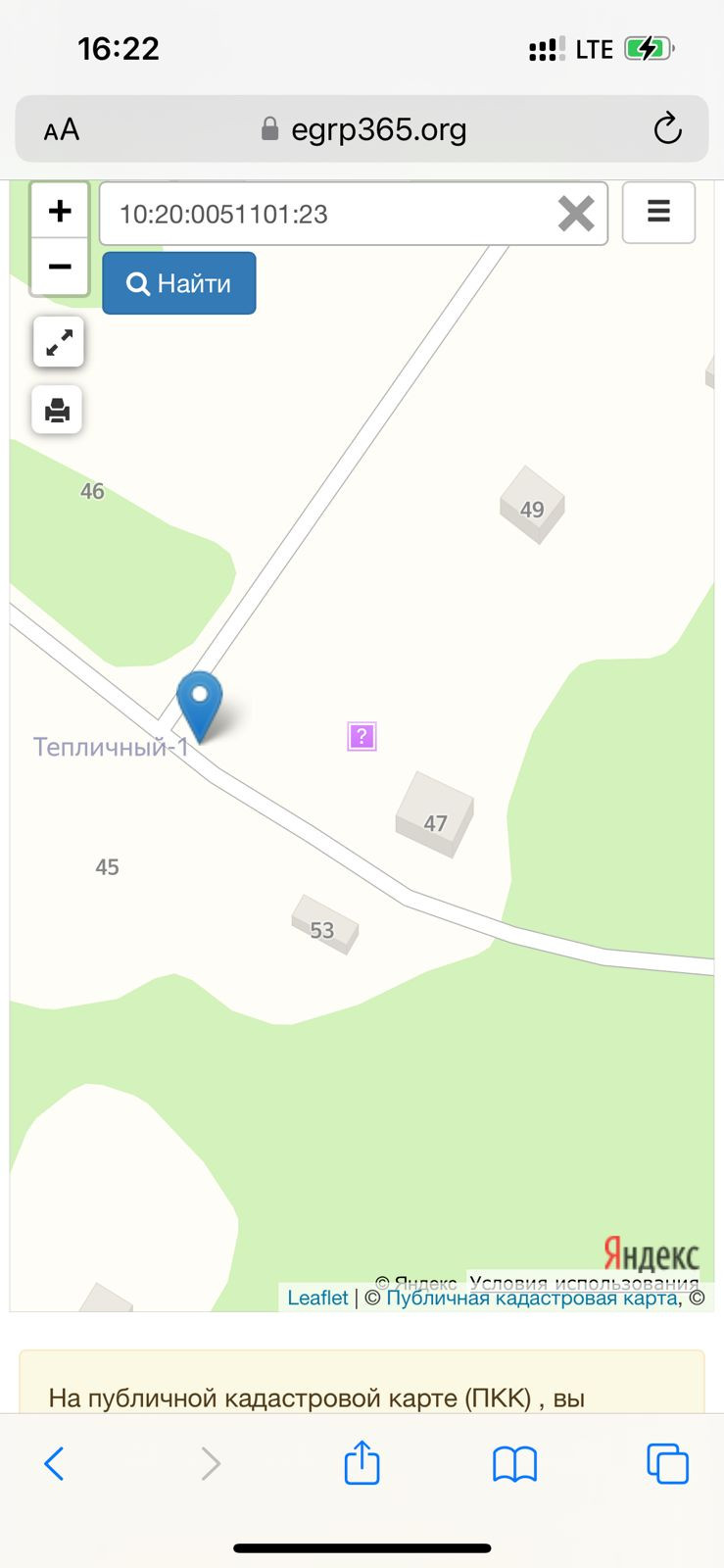Screen dimensions: 724x1568
Task: Open Safari bookmarks
Action: point(514,1464)
